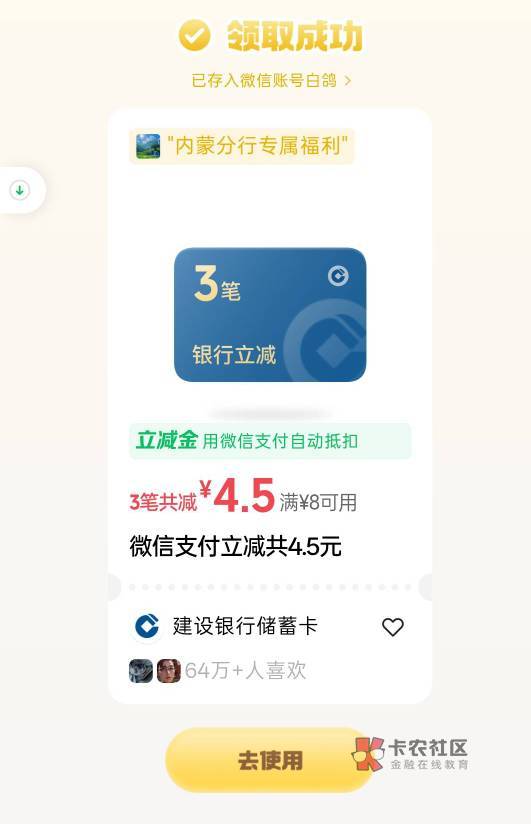Open 已存入微信账号白鸽 link
The image size is (531, 824).
[x=271, y=80]
